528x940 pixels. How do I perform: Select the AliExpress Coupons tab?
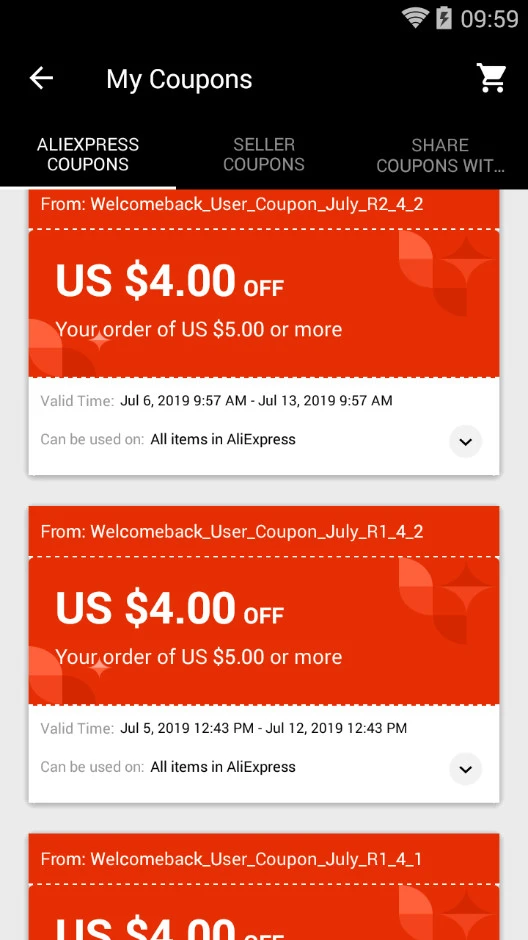click(88, 154)
